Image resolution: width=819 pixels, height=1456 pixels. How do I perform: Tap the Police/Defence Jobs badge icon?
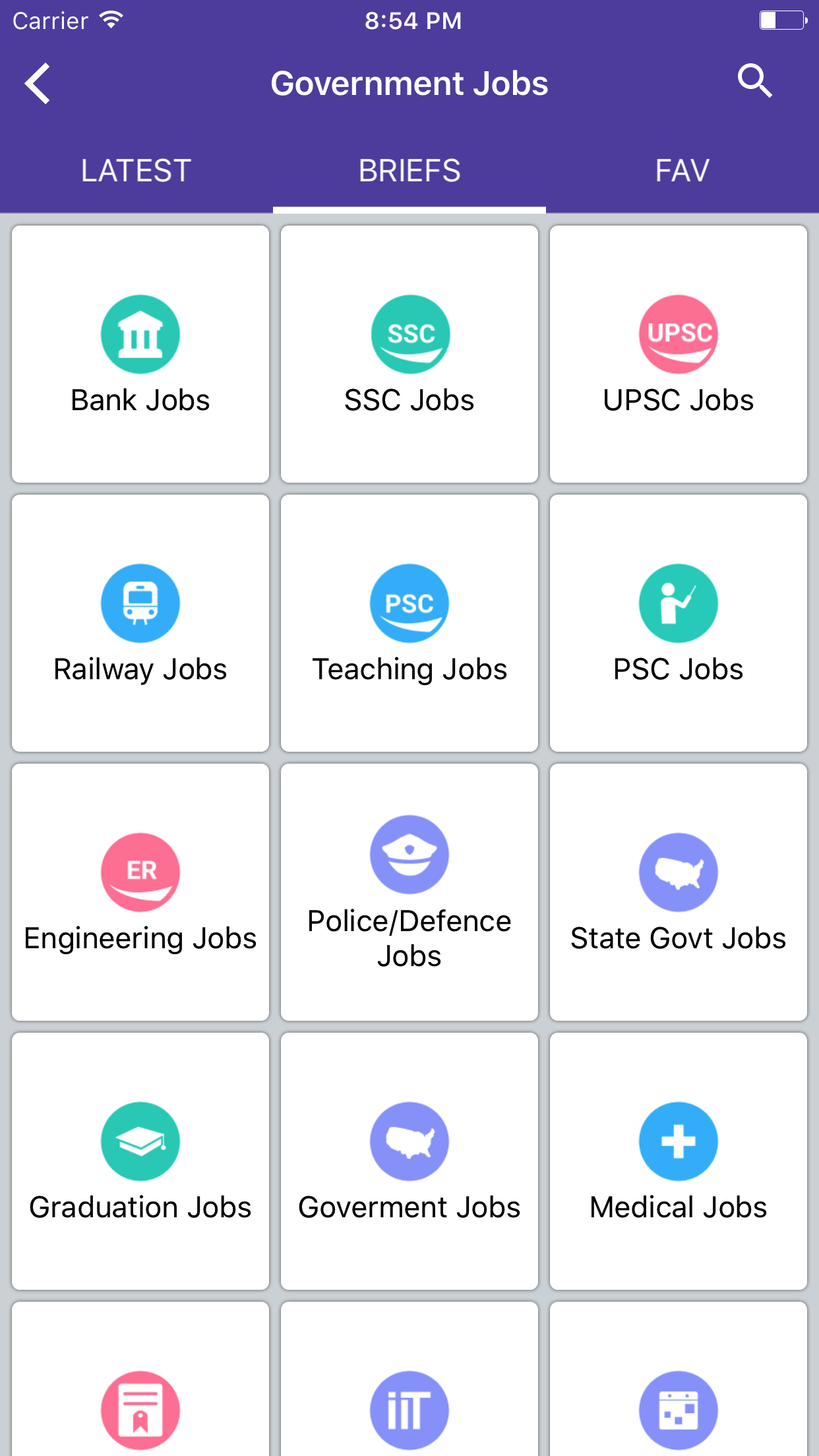(409, 855)
